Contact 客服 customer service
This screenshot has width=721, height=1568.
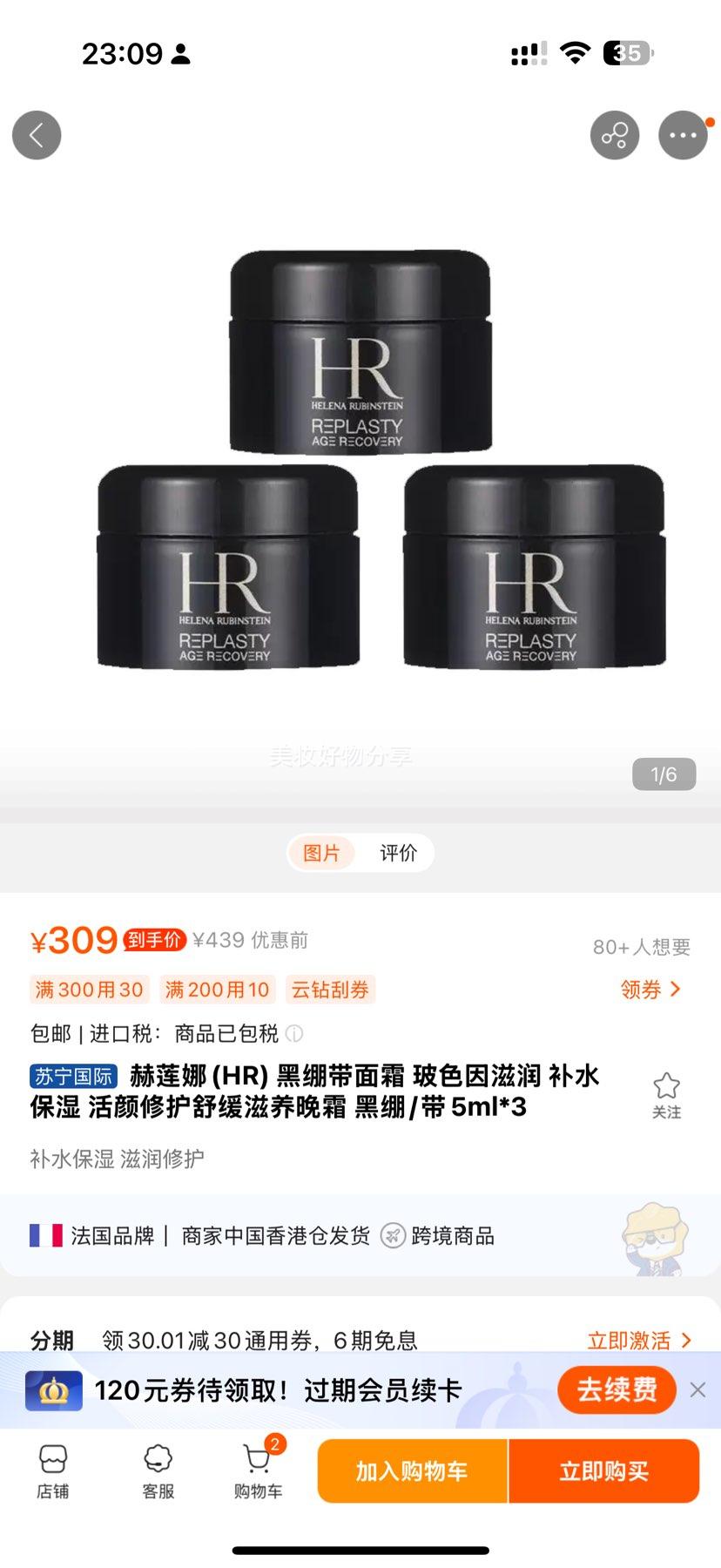point(157,1472)
